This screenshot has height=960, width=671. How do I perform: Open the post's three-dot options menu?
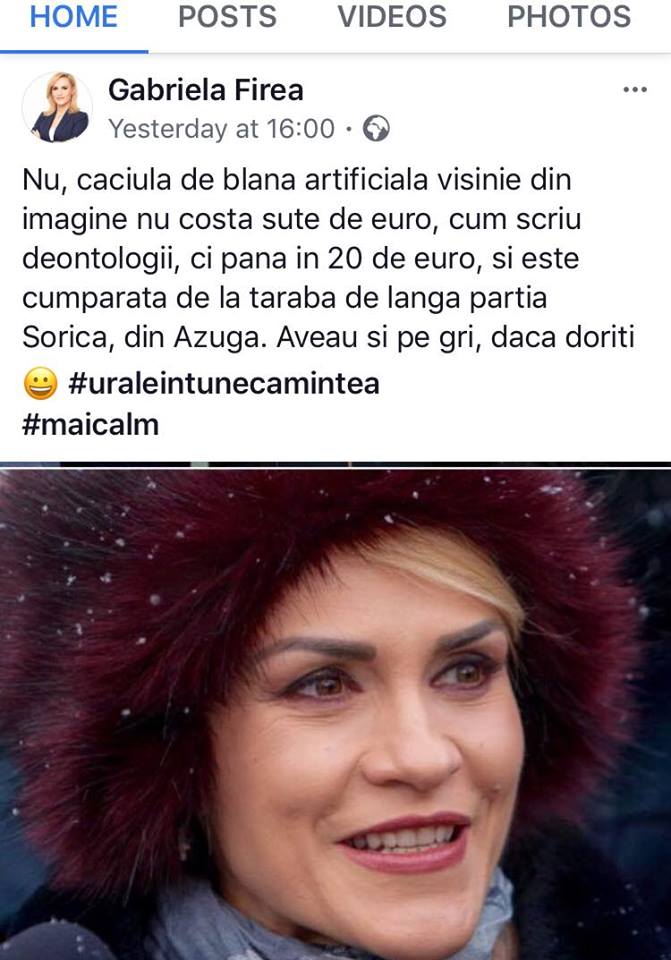click(x=635, y=90)
